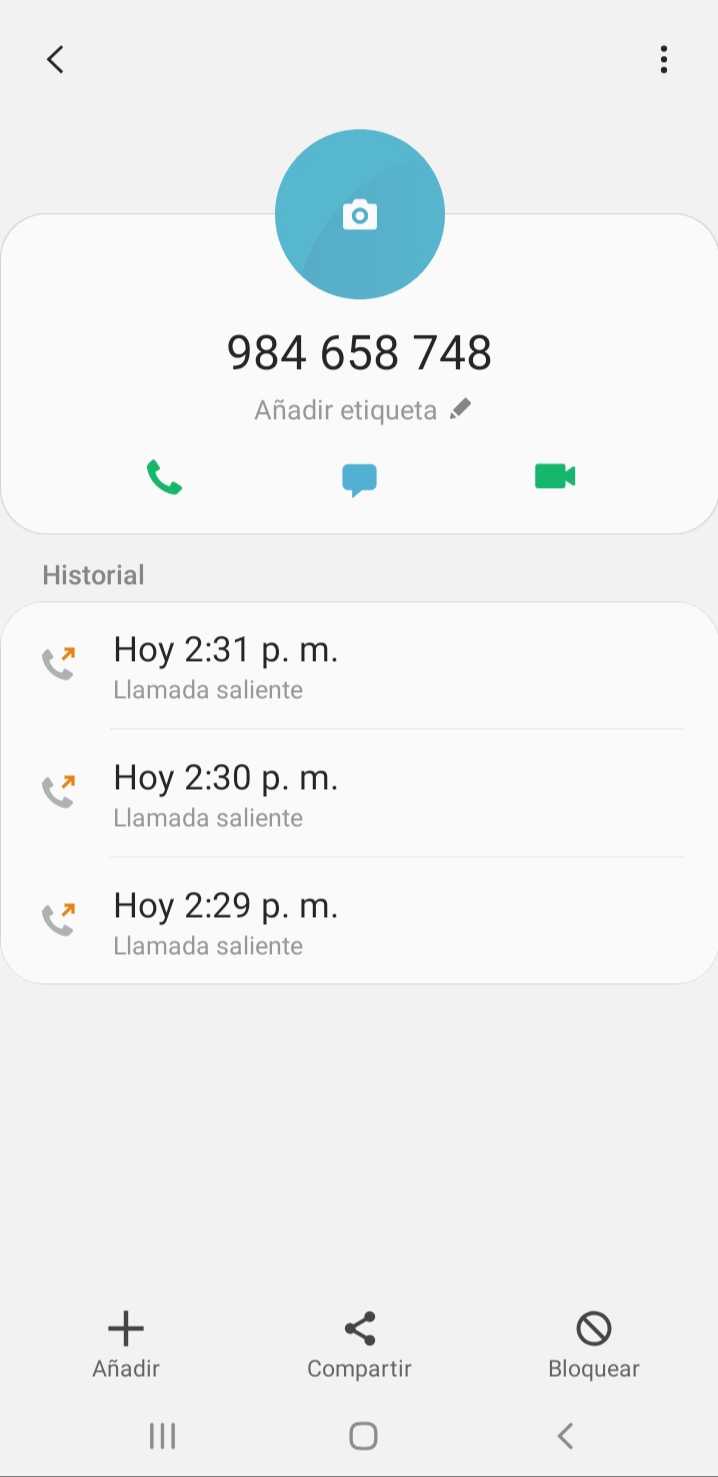Go back using the top arrow
This screenshot has width=718, height=1477.
(x=56, y=60)
